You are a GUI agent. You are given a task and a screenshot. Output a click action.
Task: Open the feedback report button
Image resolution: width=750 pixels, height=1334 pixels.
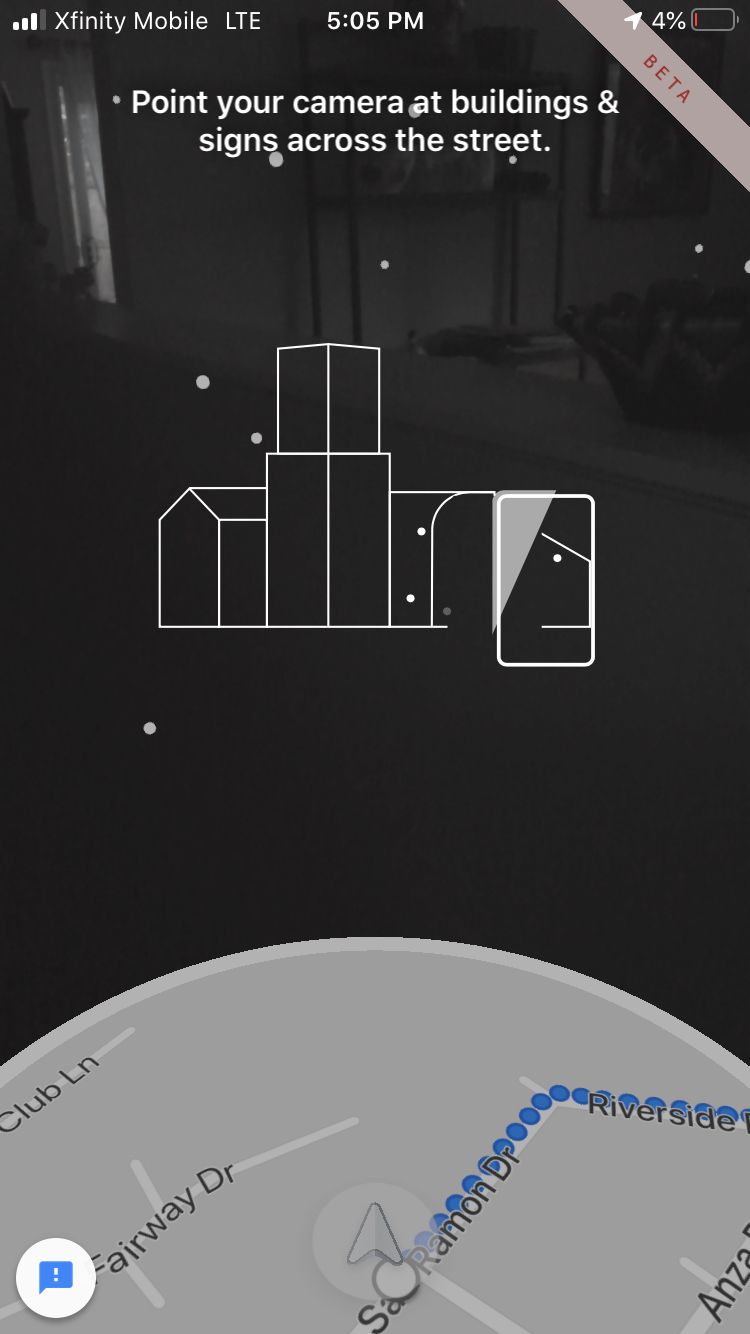[x=56, y=1277]
